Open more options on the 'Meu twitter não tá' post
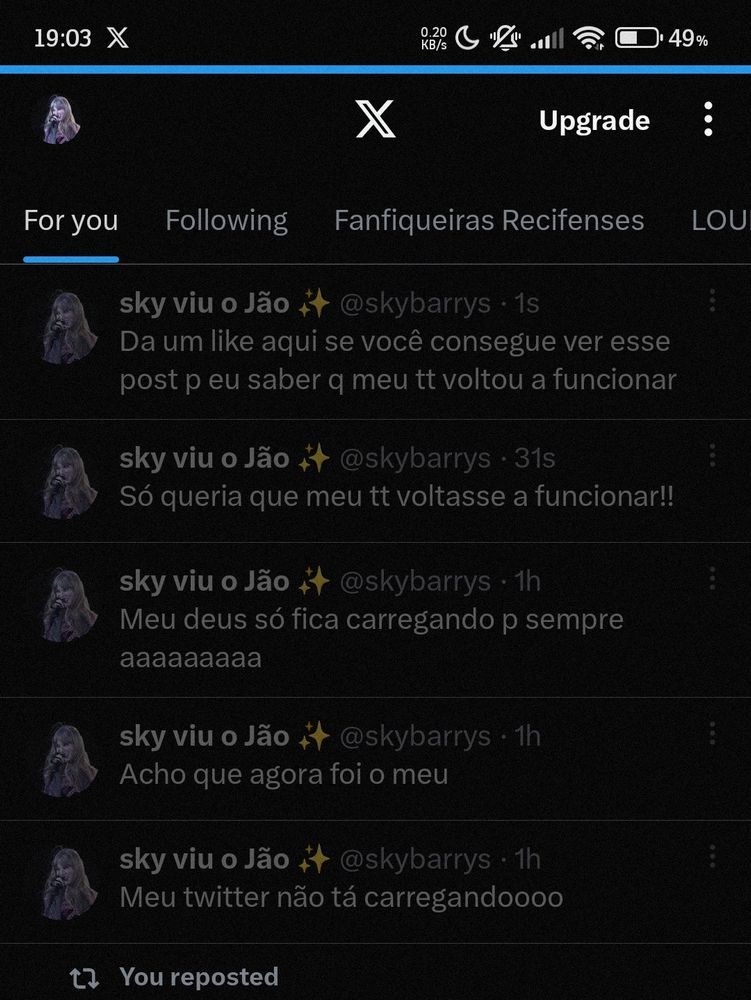Screen dimensions: 751x1000 coord(712,857)
